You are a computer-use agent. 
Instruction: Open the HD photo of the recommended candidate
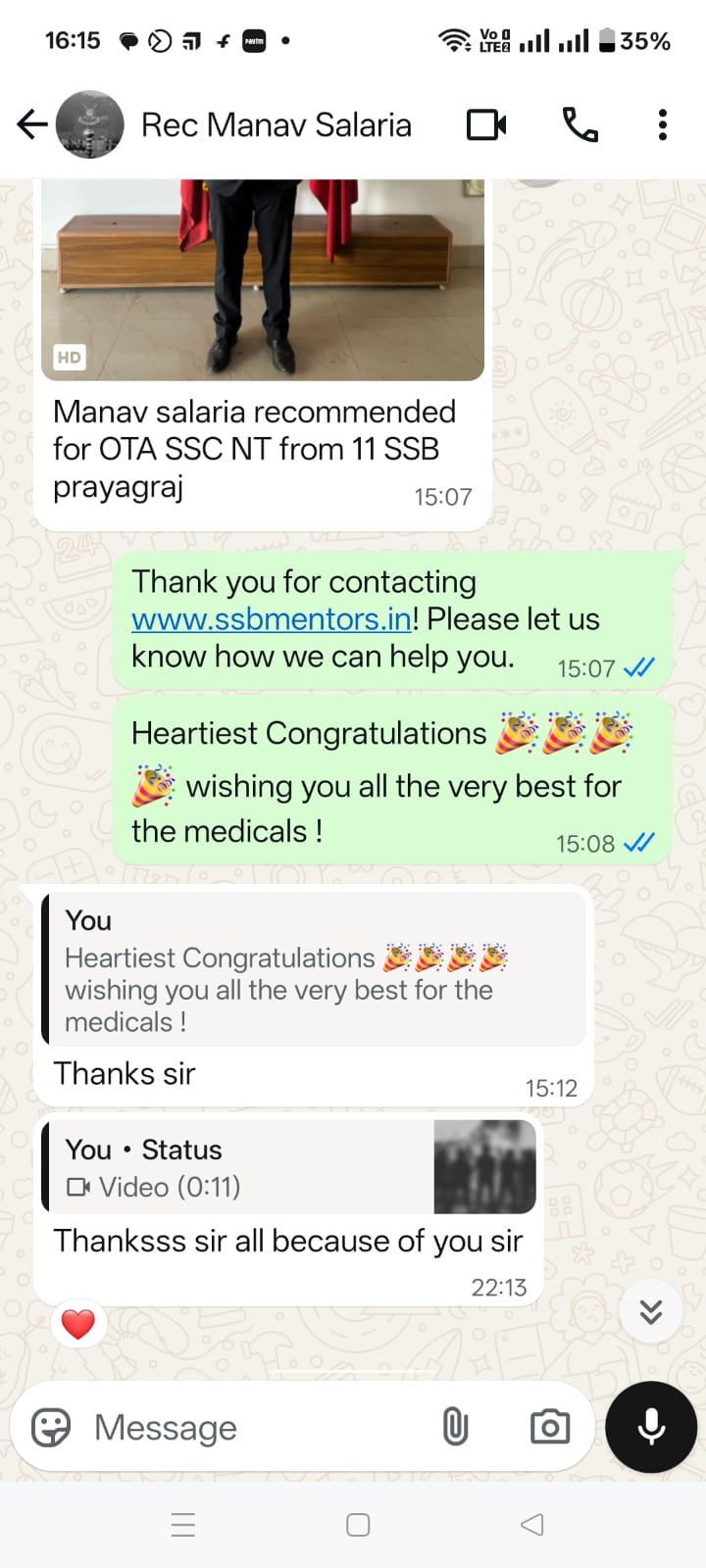point(263,279)
